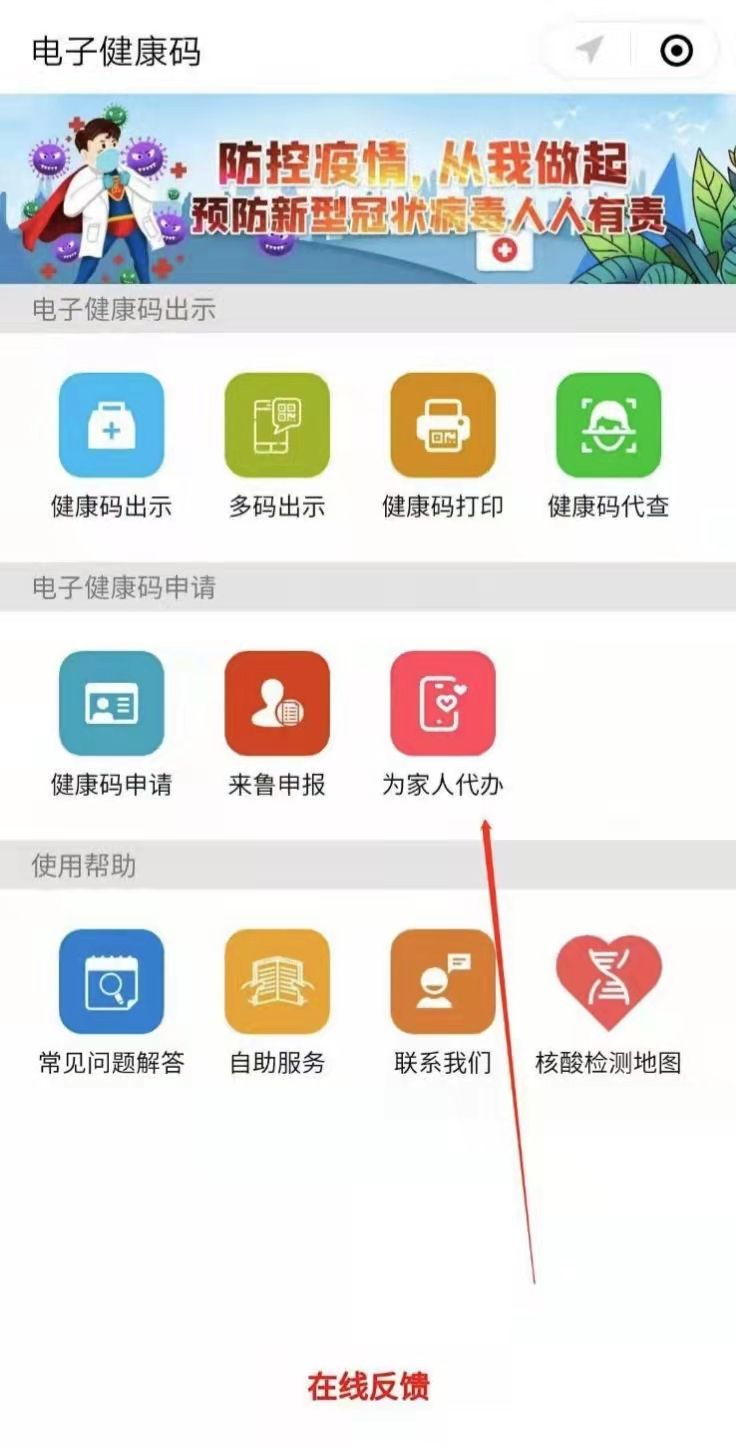Viewport: 736px width, 1448px height.
Task: Open 常见问题解答 FAQ
Action: point(111,982)
